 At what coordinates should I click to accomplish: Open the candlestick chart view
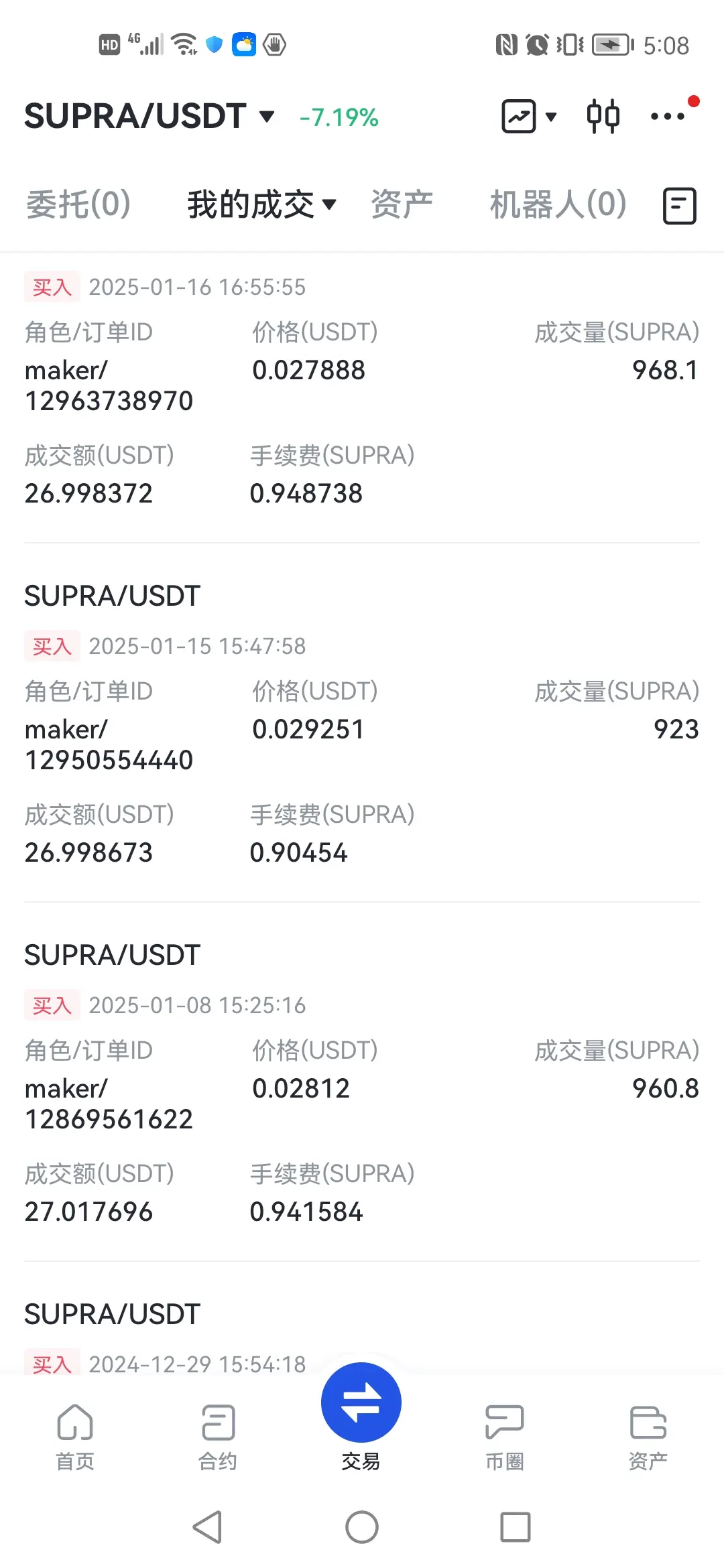point(603,117)
